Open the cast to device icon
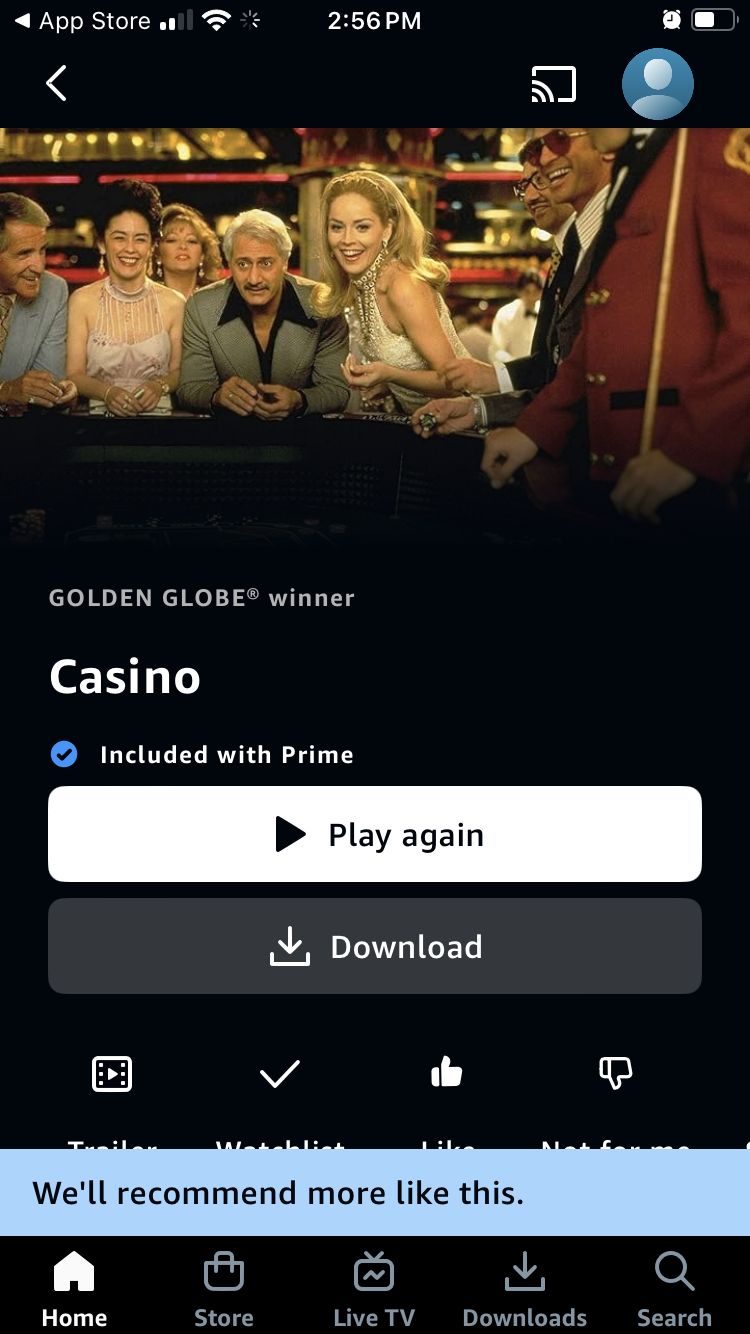750x1334 pixels. [x=553, y=85]
